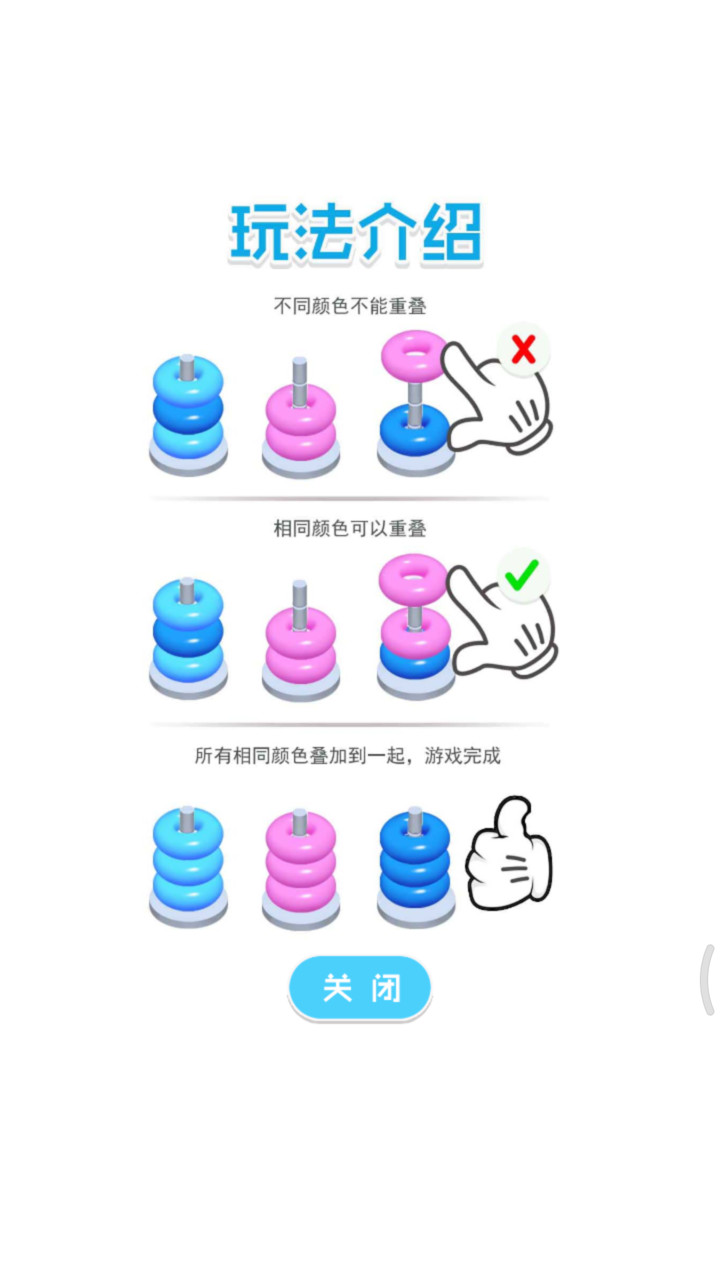This screenshot has height=1280, width=720.
Task: Click the 关闭 close button
Action: [x=360, y=988]
